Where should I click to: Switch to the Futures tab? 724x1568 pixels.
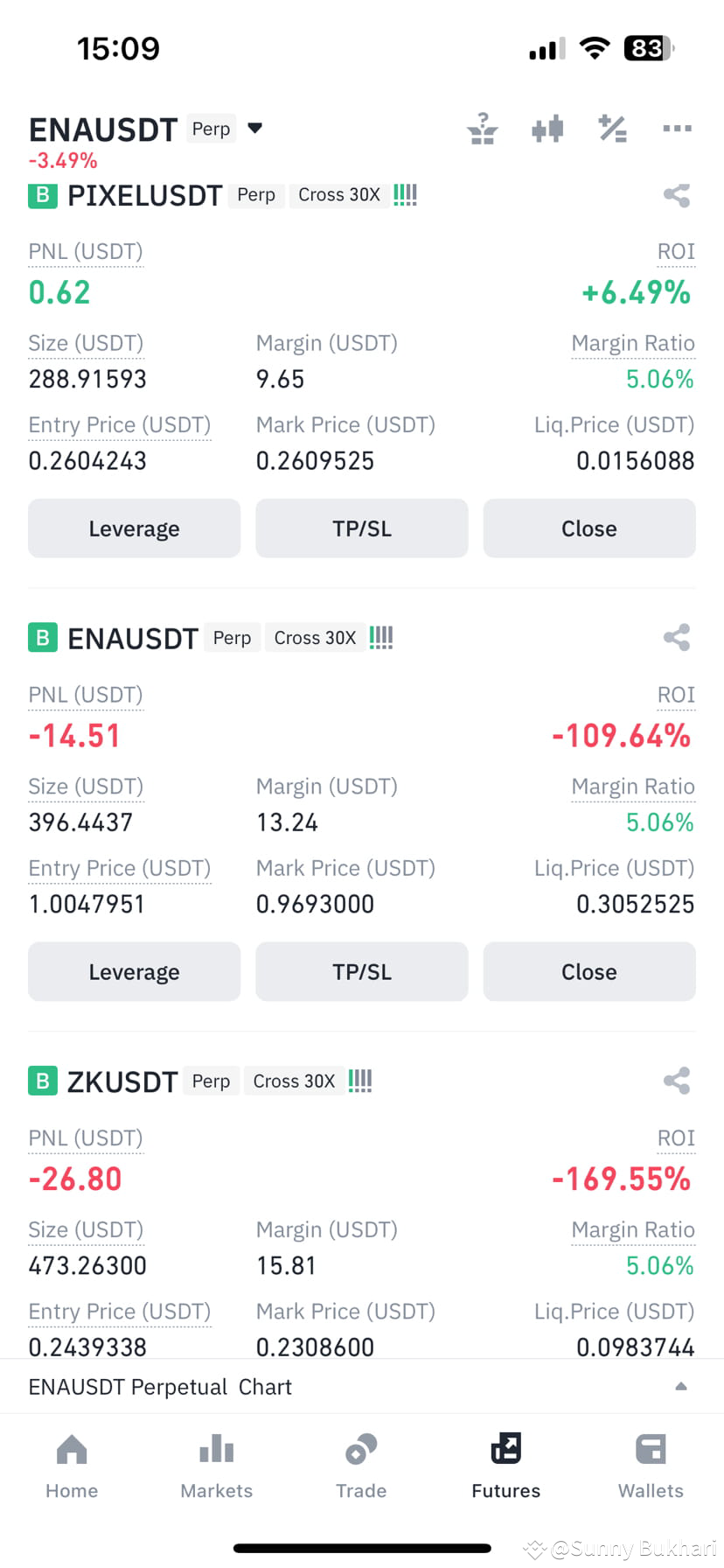coord(505,1461)
